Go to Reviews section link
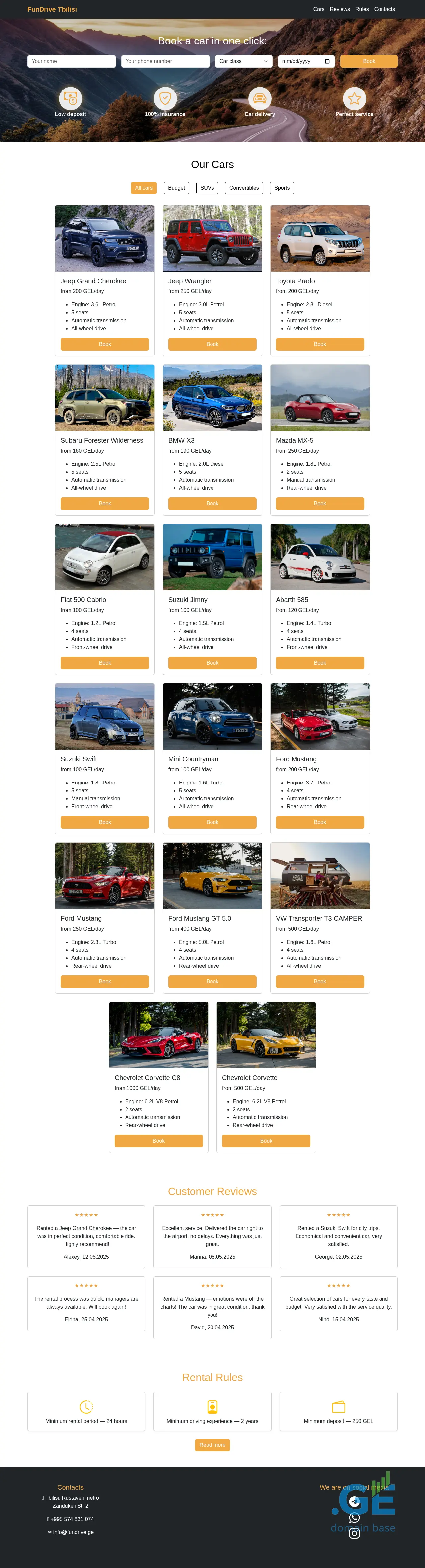The image size is (425, 1568). 340,9
